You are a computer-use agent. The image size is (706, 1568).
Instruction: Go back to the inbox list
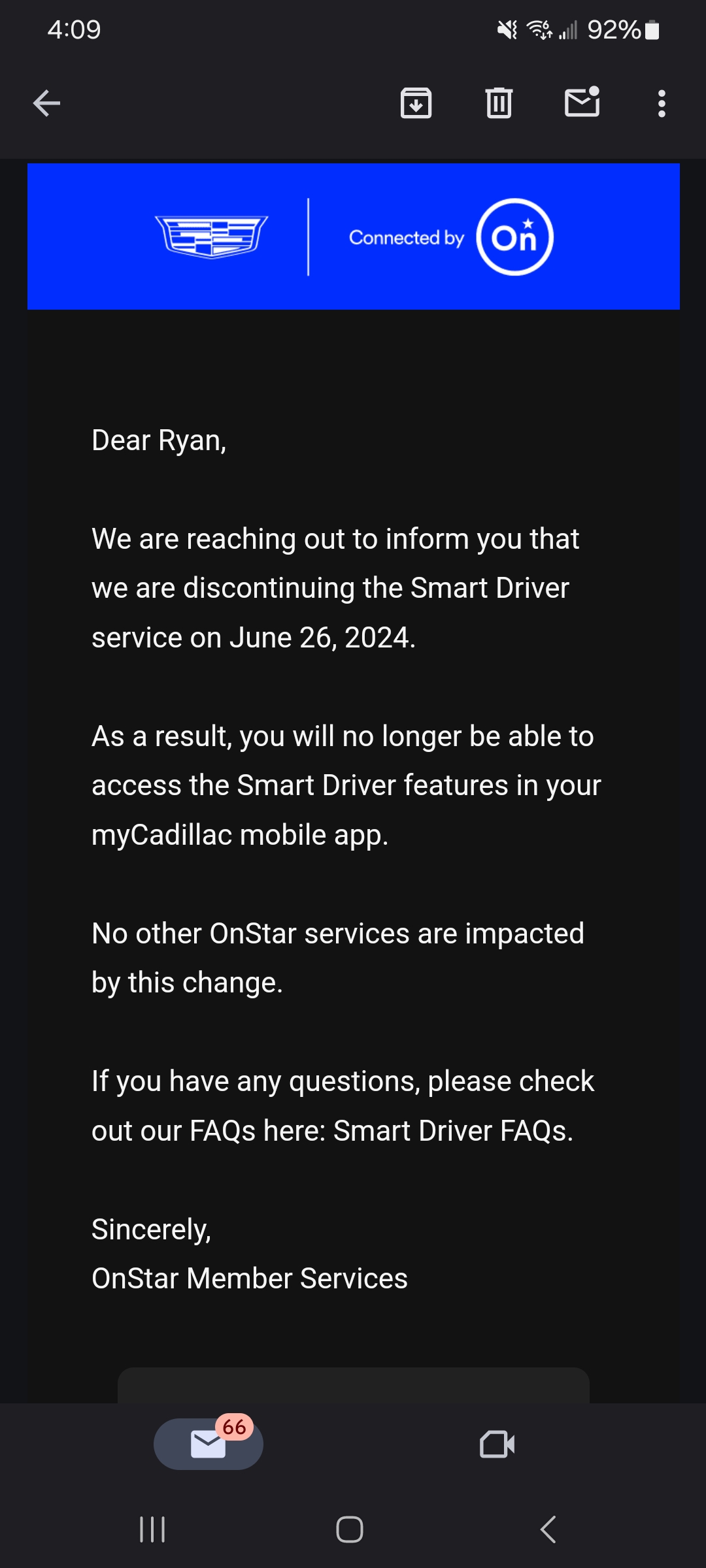point(46,103)
